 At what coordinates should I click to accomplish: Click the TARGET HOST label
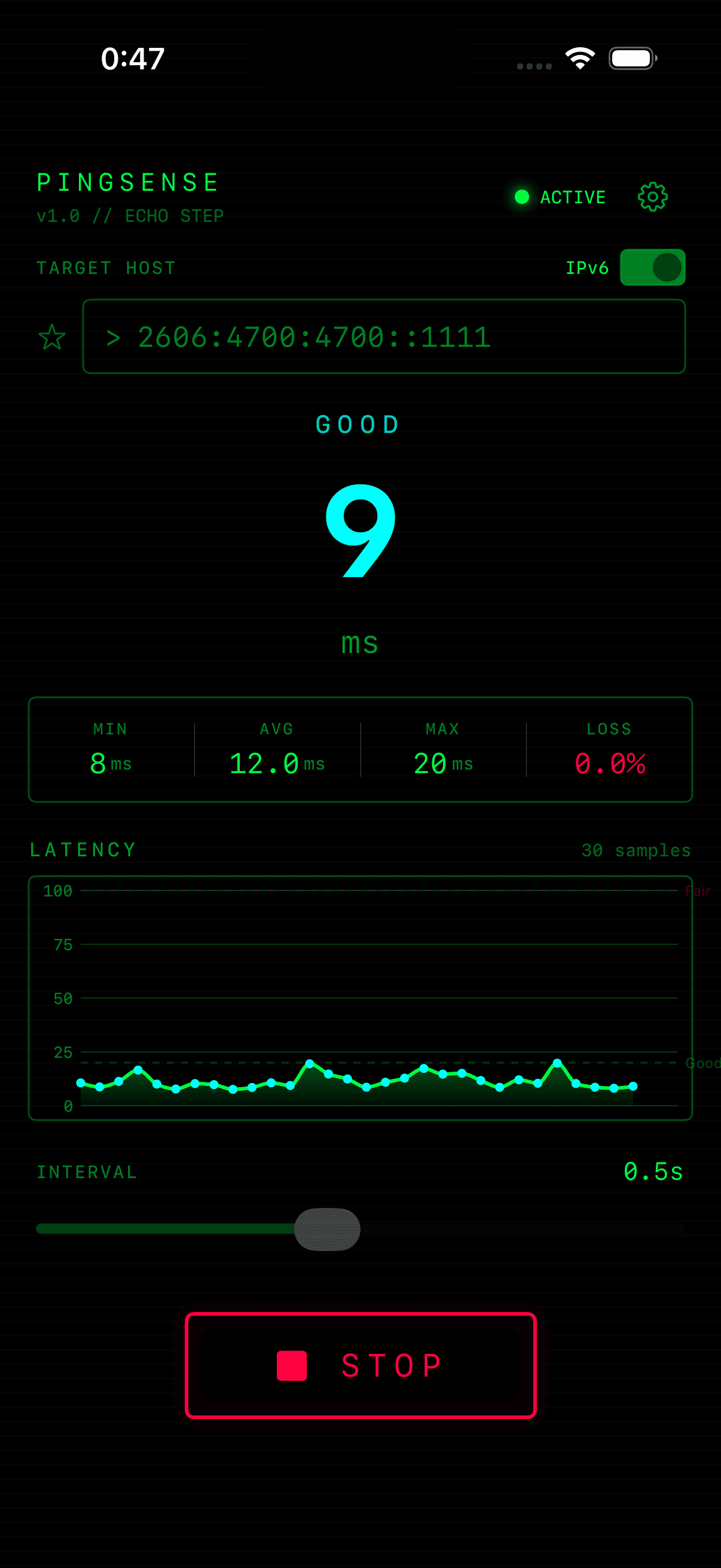click(105, 267)
